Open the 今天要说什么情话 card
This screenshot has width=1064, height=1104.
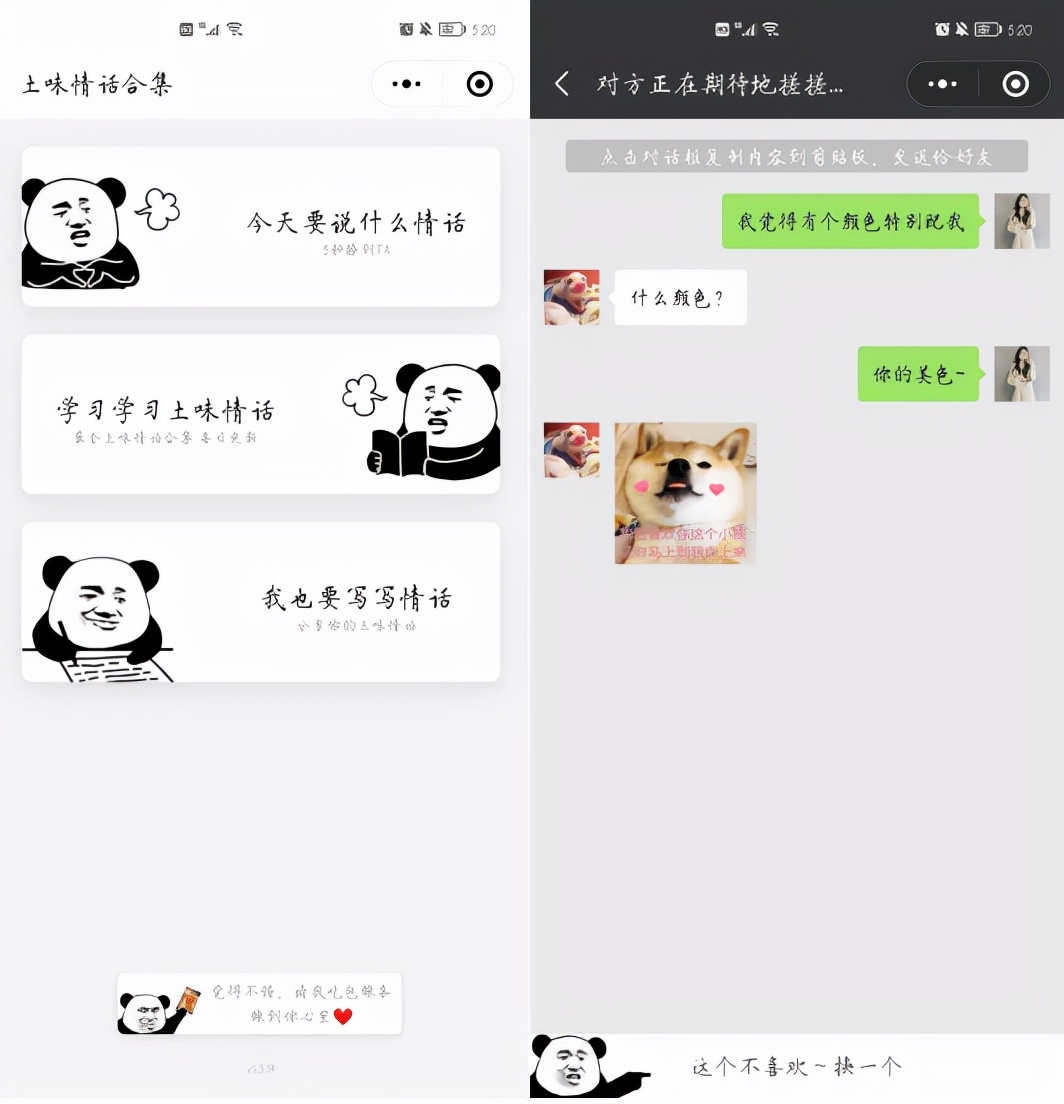[x=260, y=226]
